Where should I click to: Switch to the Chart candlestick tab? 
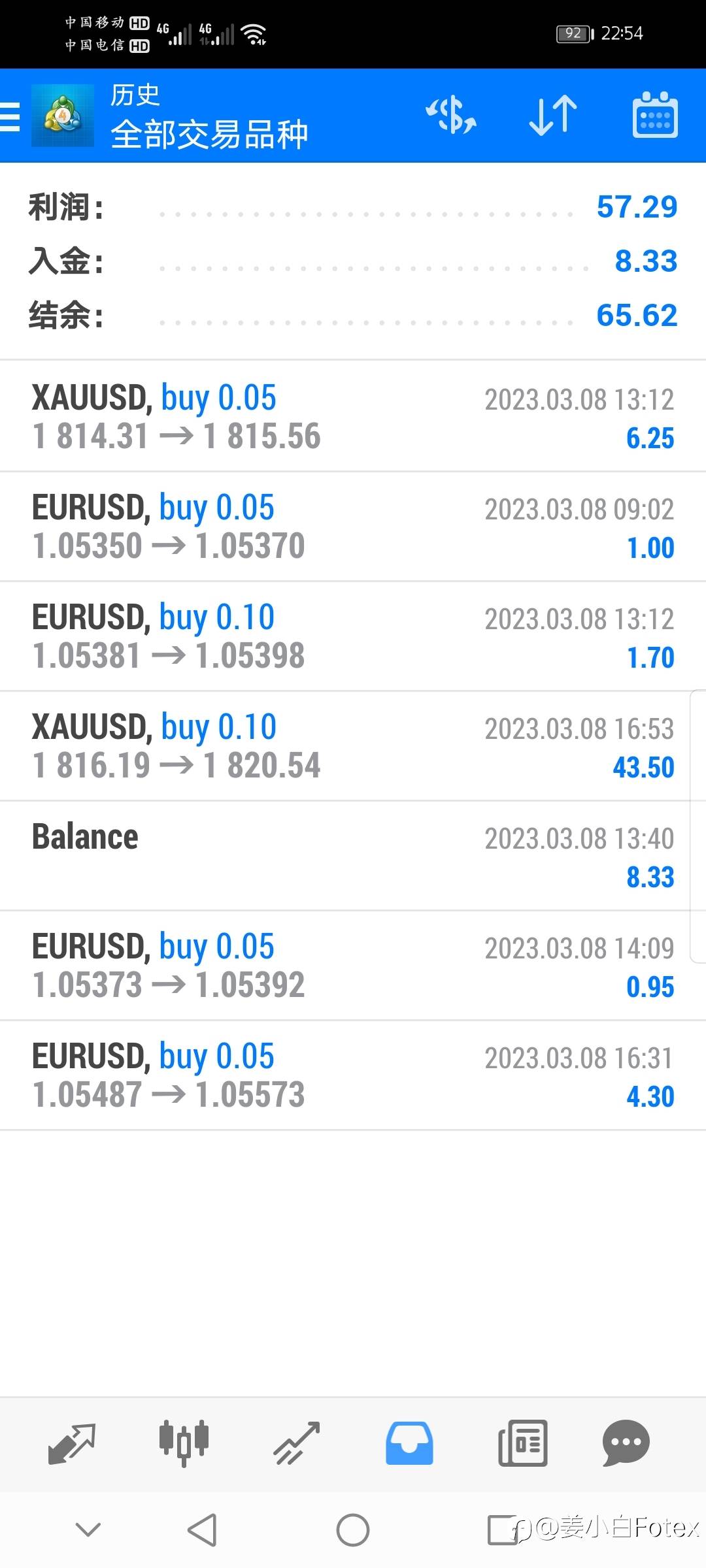(x=184, y=1443)
